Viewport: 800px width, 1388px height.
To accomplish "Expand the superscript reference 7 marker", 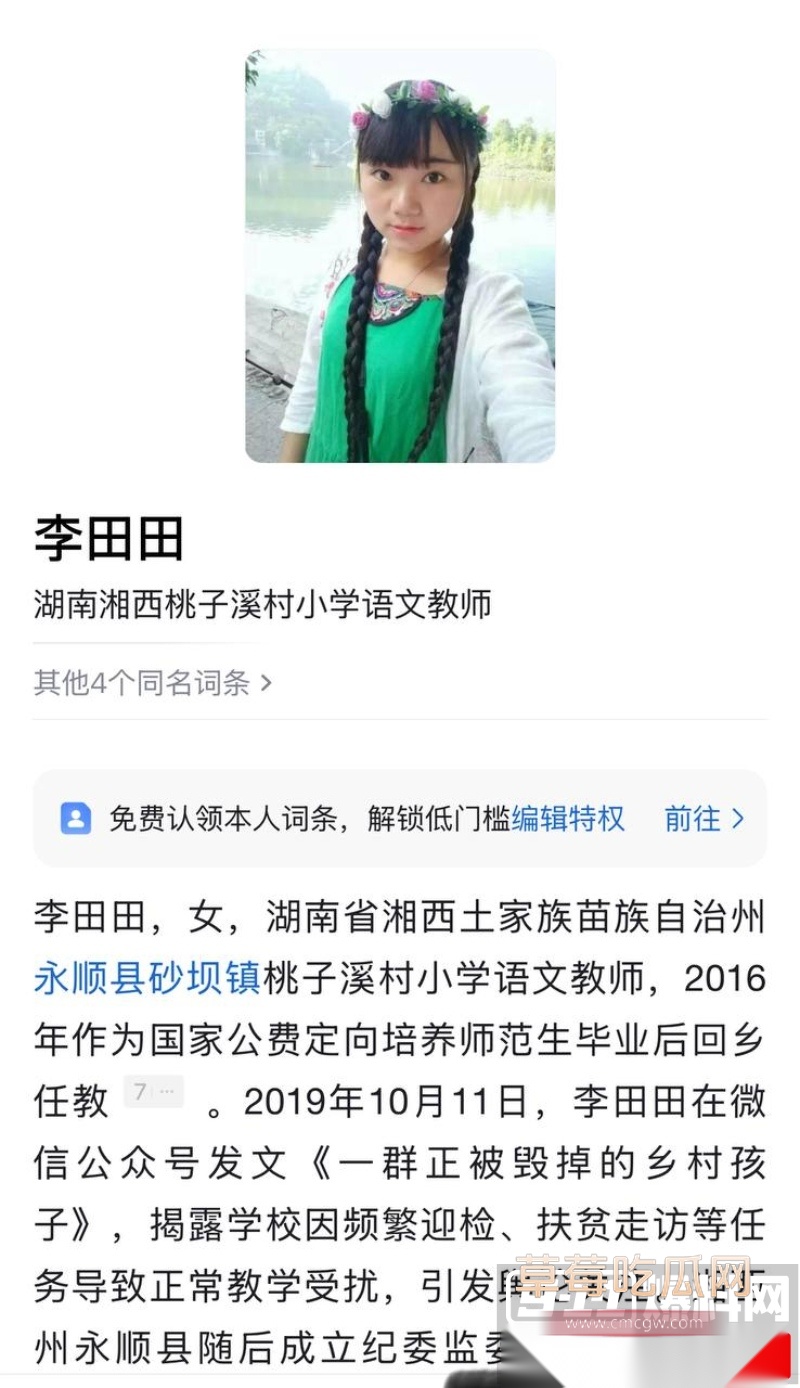I will tap(152, 1088).
